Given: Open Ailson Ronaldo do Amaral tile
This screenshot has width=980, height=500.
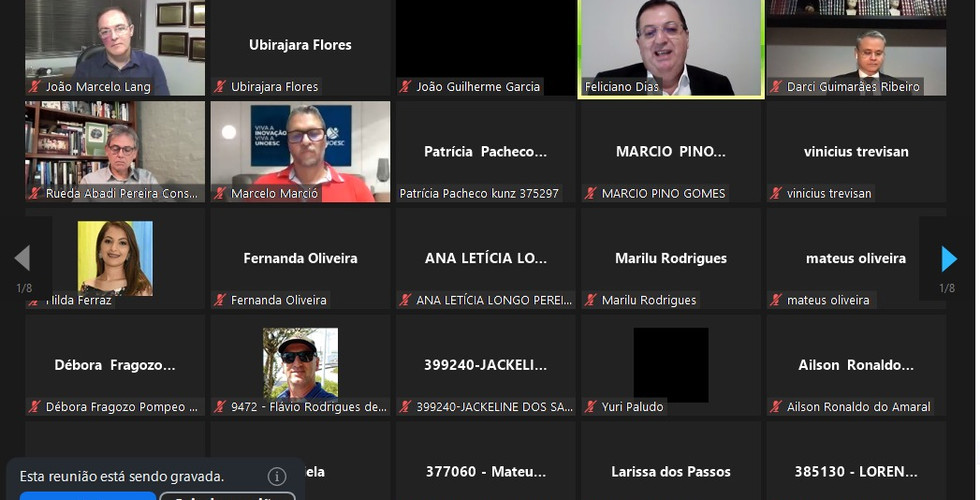Looking at the screenshot, I should [x=856, y=365].
